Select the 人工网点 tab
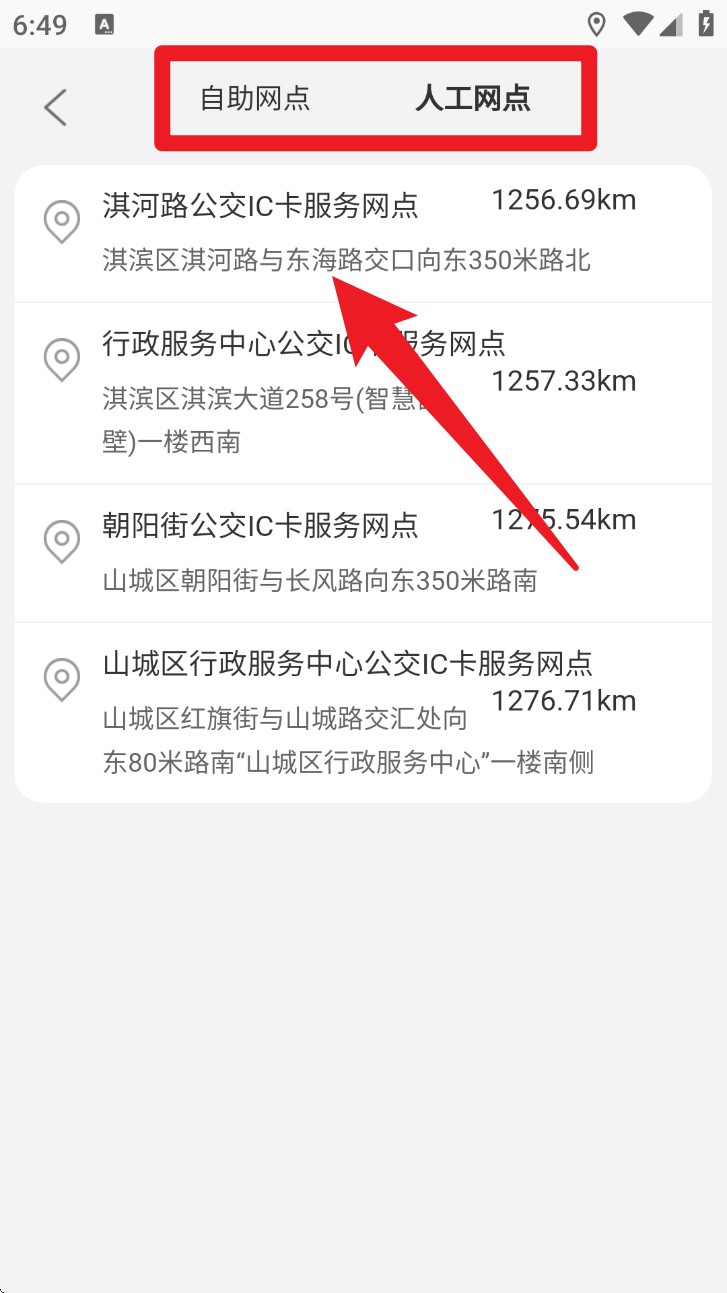 [x=472, y=98]
